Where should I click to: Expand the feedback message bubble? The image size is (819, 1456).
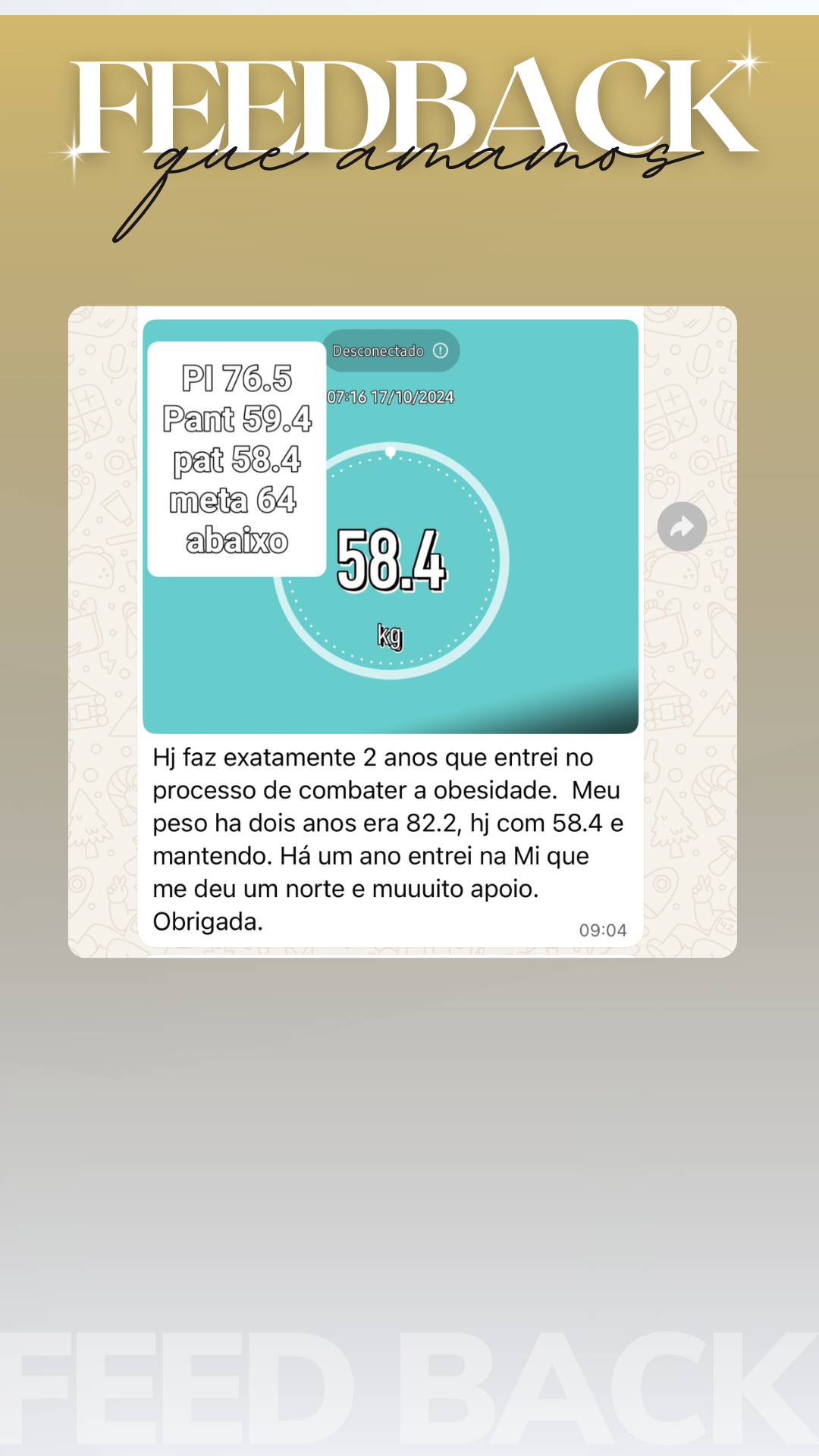click(391, 838)
